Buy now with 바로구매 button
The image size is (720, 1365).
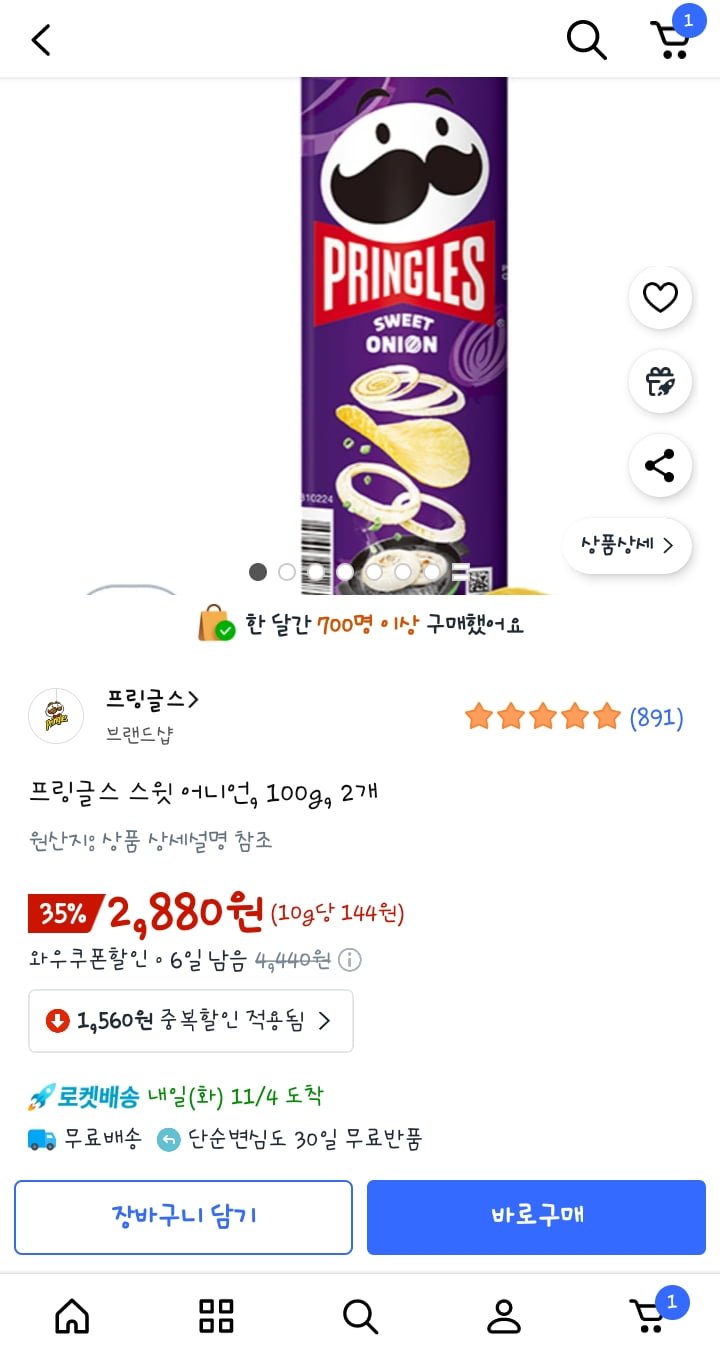(536, 1216)
